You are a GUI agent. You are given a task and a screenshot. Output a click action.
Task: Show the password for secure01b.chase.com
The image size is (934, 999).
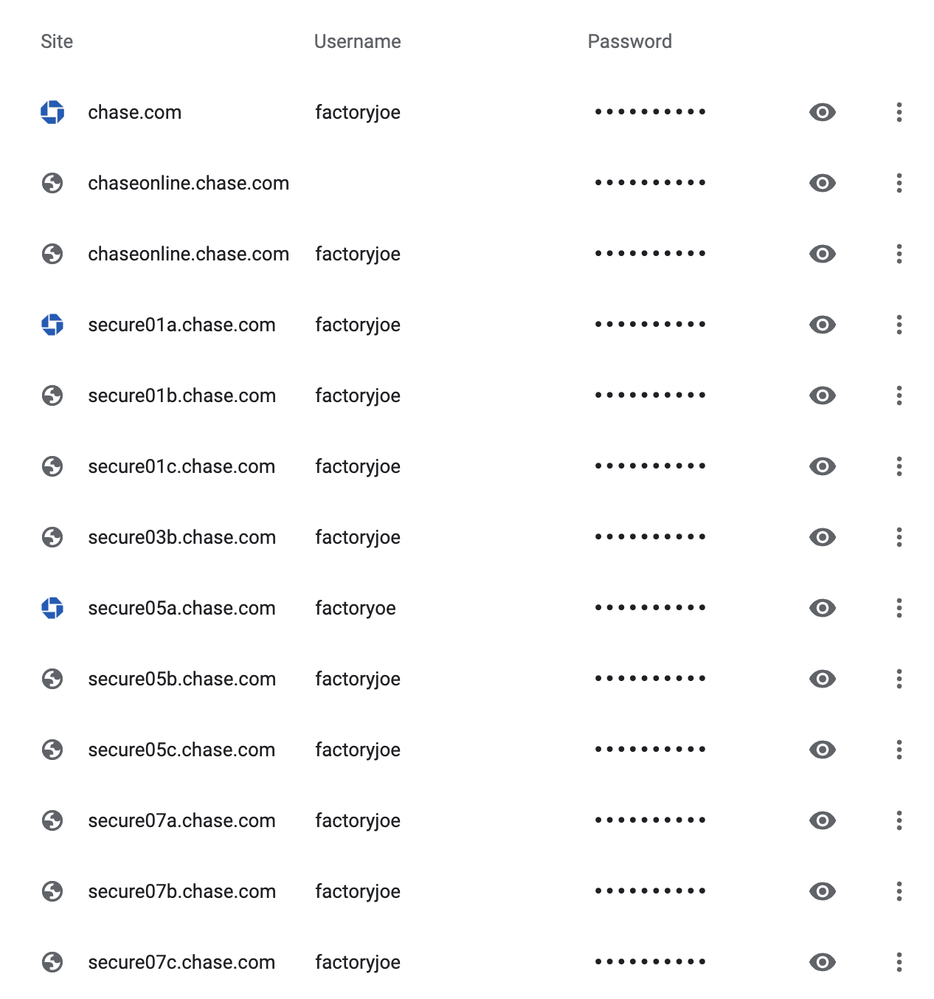(x=822, y=396)
